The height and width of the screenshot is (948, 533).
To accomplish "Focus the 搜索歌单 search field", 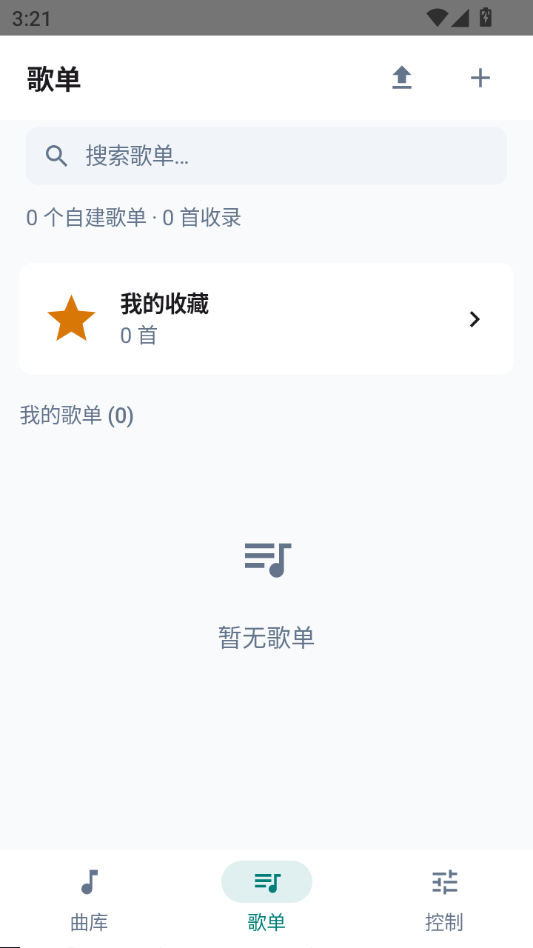I will pyautogui.click(x=266, y=156).
